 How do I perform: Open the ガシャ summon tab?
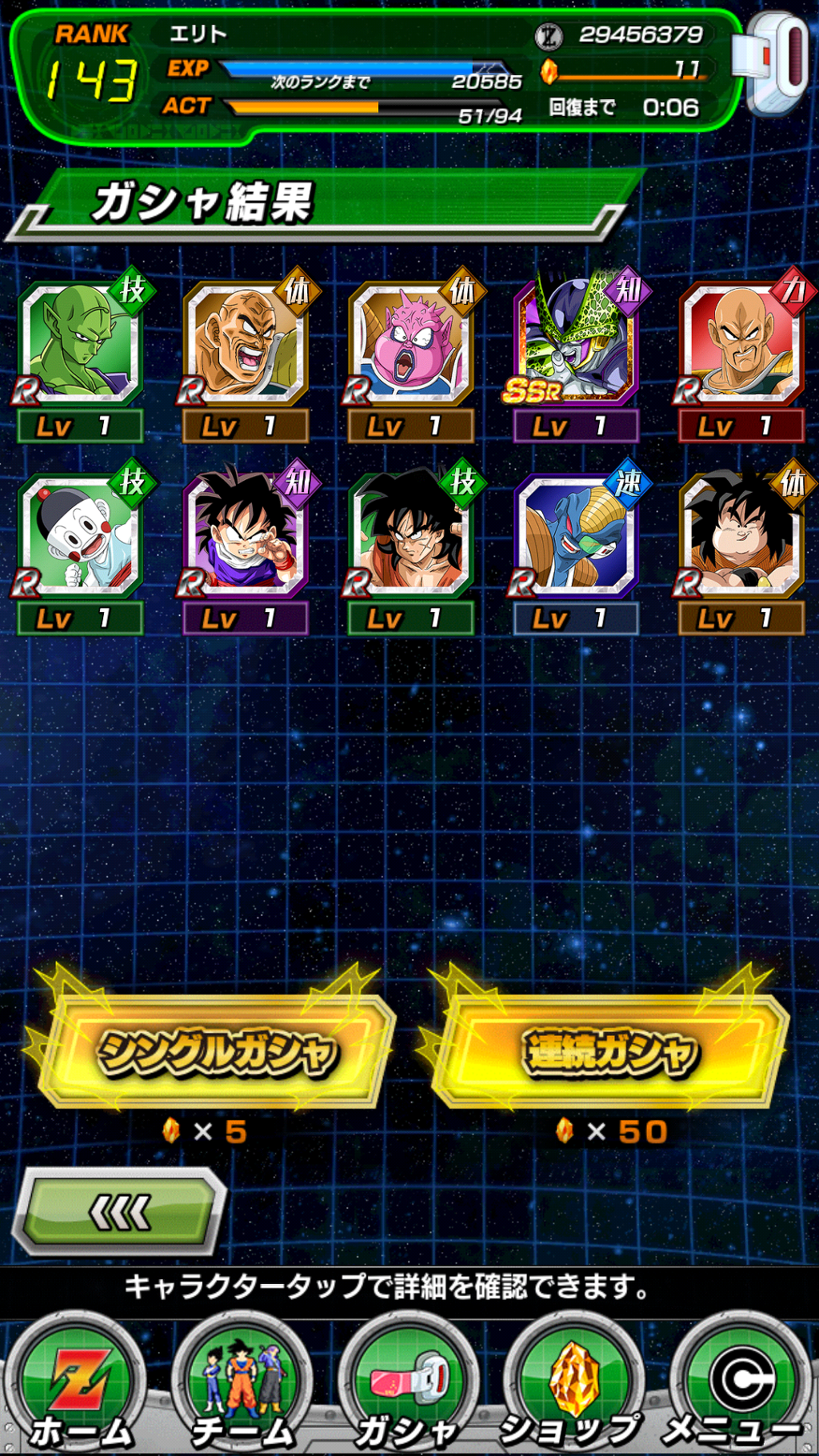pos(408,1388)
